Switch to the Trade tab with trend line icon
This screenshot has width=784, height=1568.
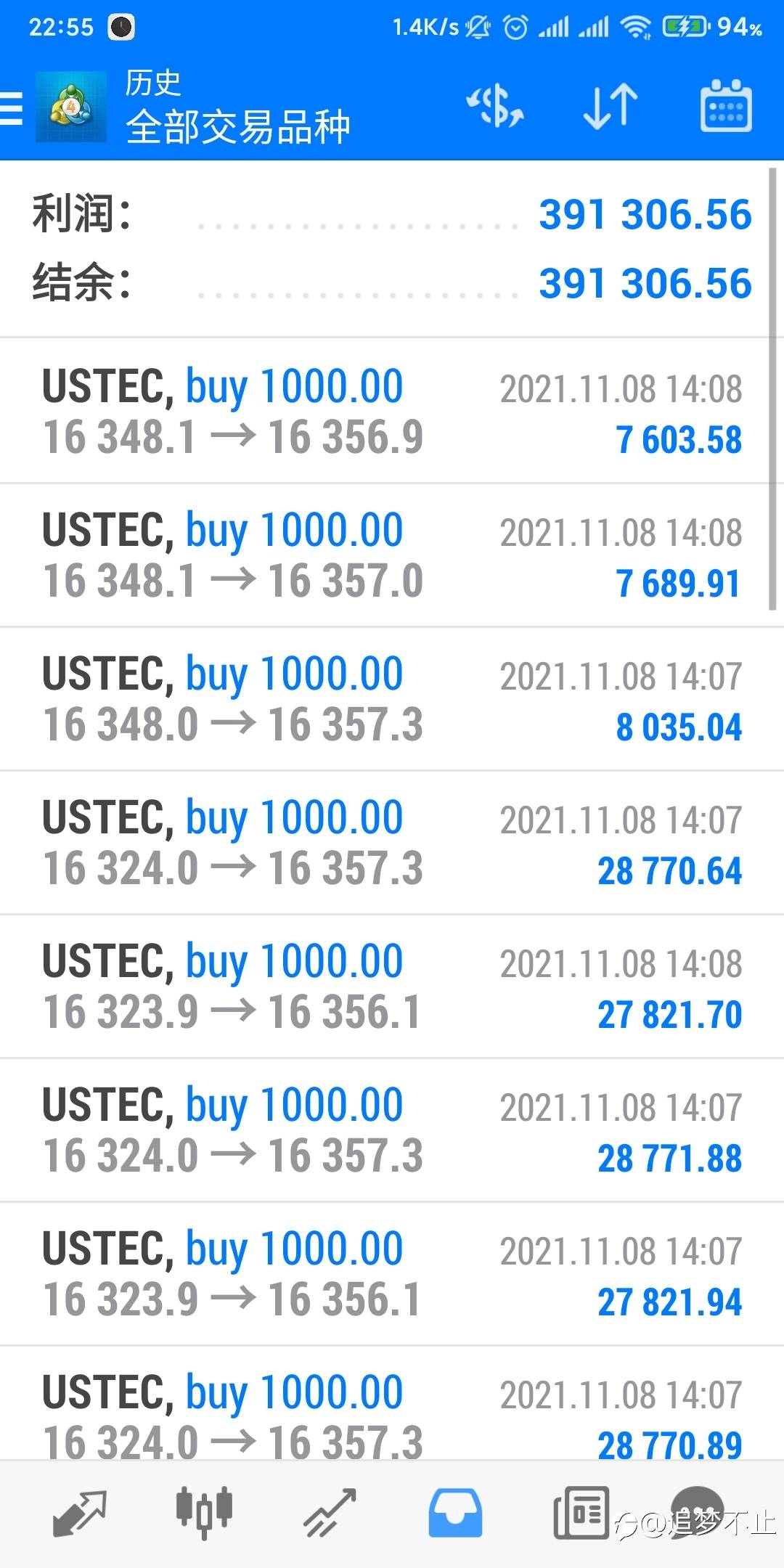330,1513
